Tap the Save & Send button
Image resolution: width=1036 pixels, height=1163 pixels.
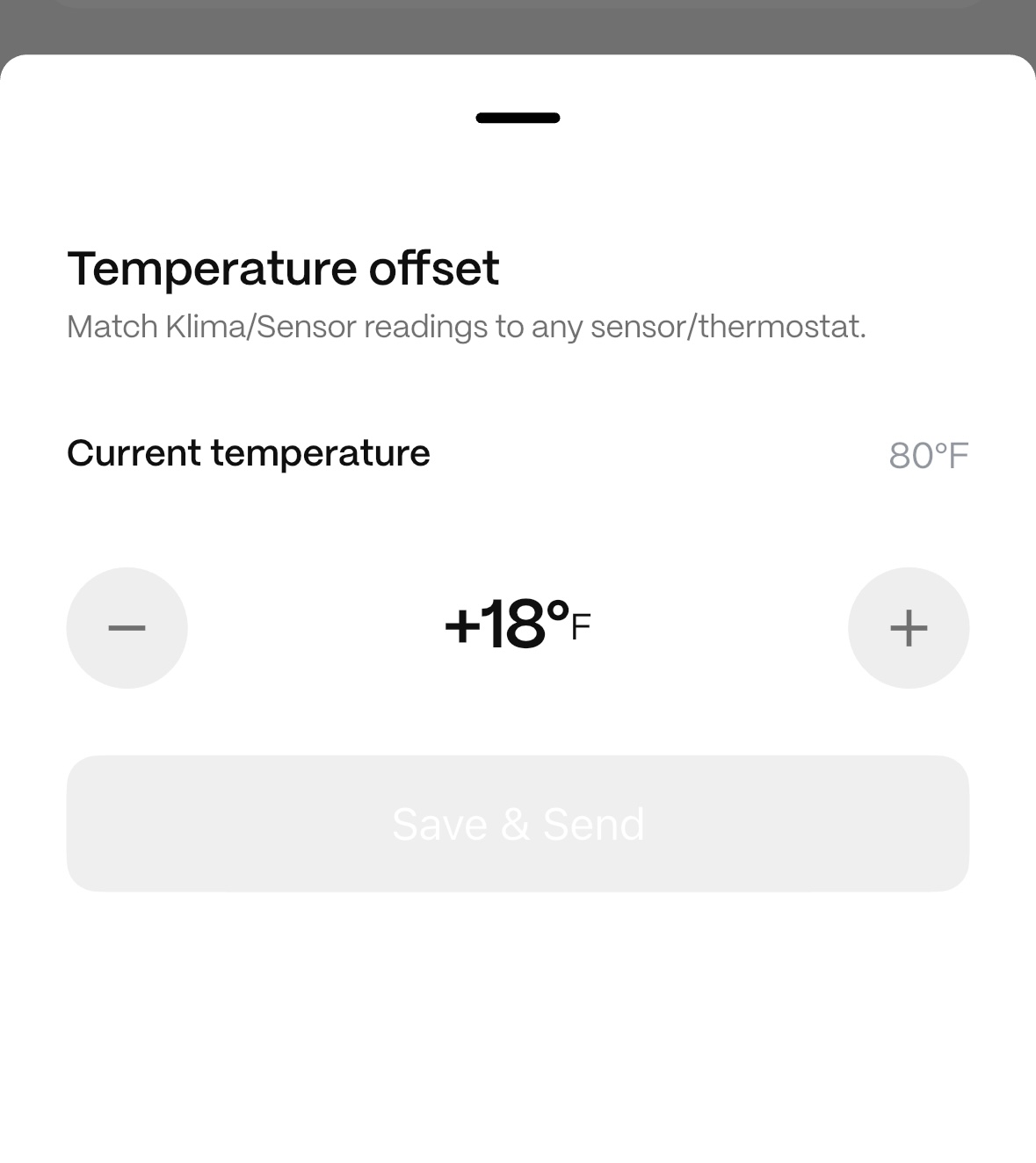[518, 823]
